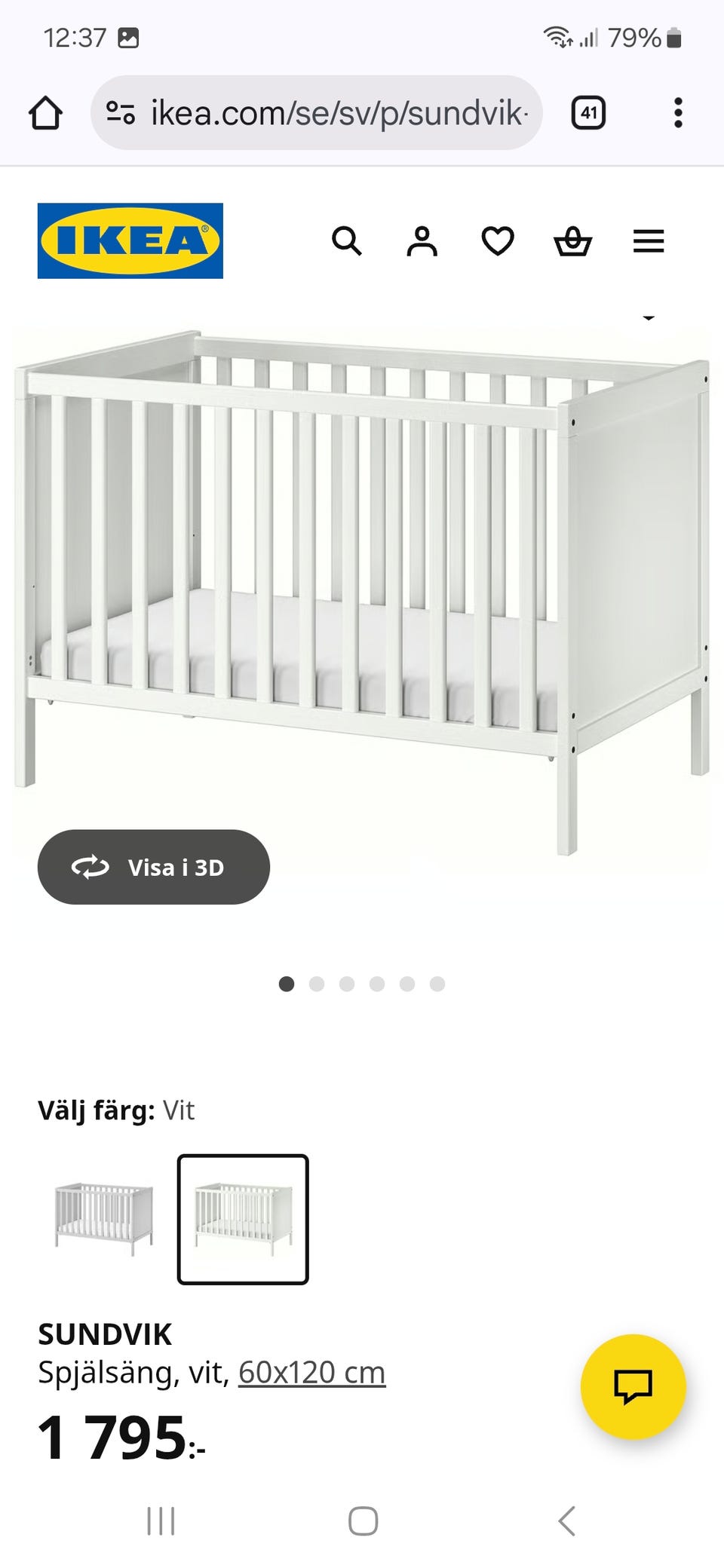Viewport: 724px width, 1568px height.
Task: Open the browser tab switcher showing 41
Action: point(587,113)
